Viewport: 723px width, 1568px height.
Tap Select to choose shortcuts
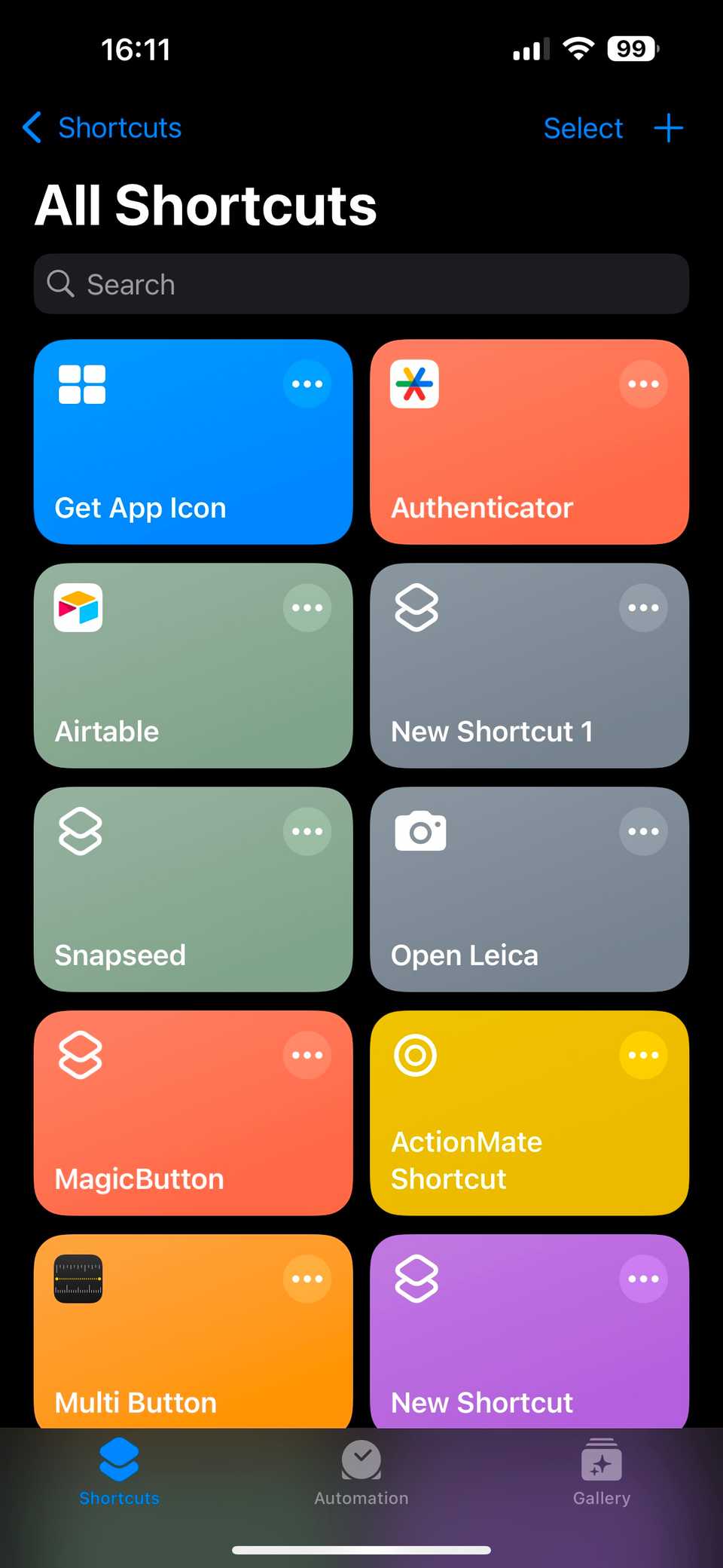pyautogui.click(x=583, y=128)
